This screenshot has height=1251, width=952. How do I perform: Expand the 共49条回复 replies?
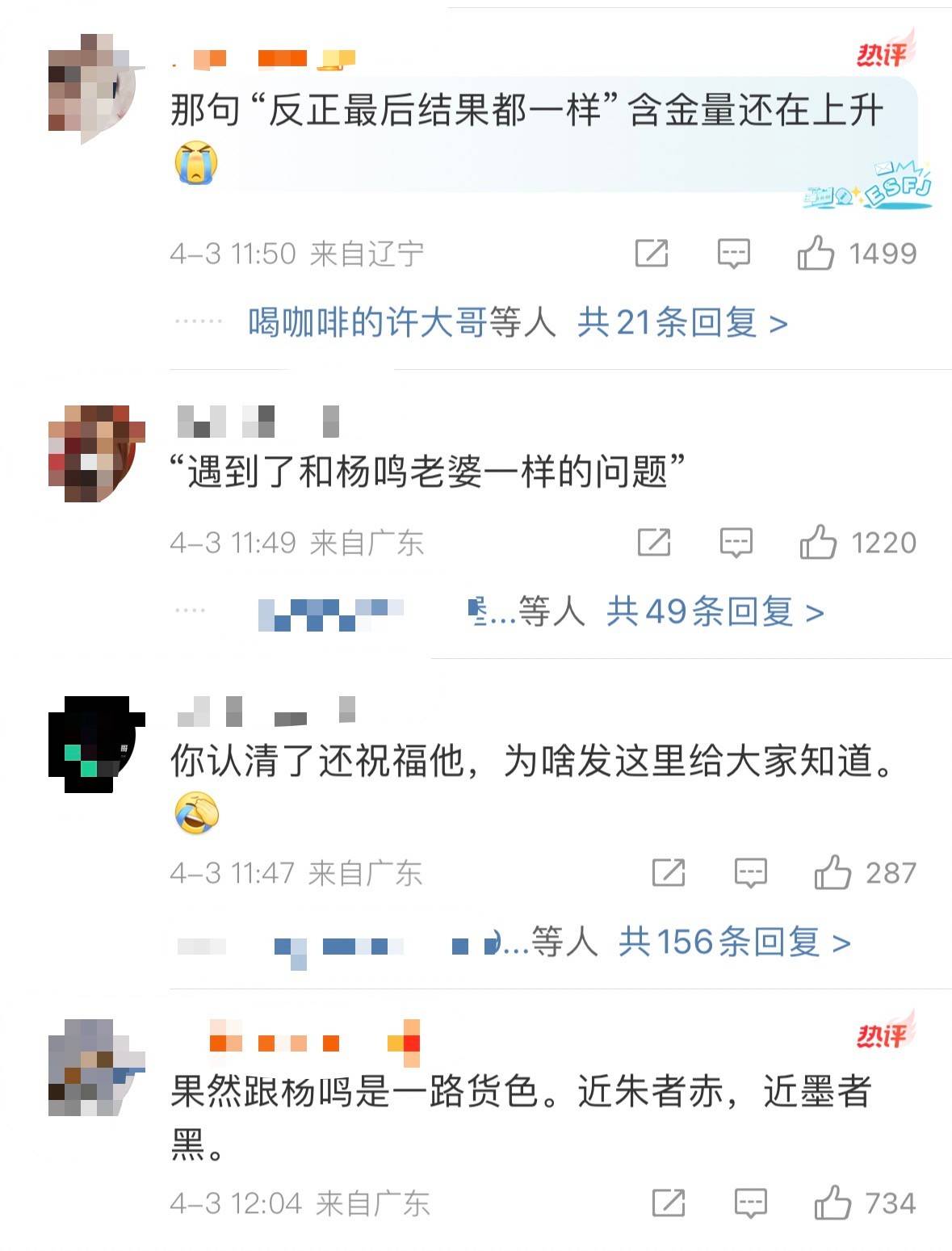(715, 611)
